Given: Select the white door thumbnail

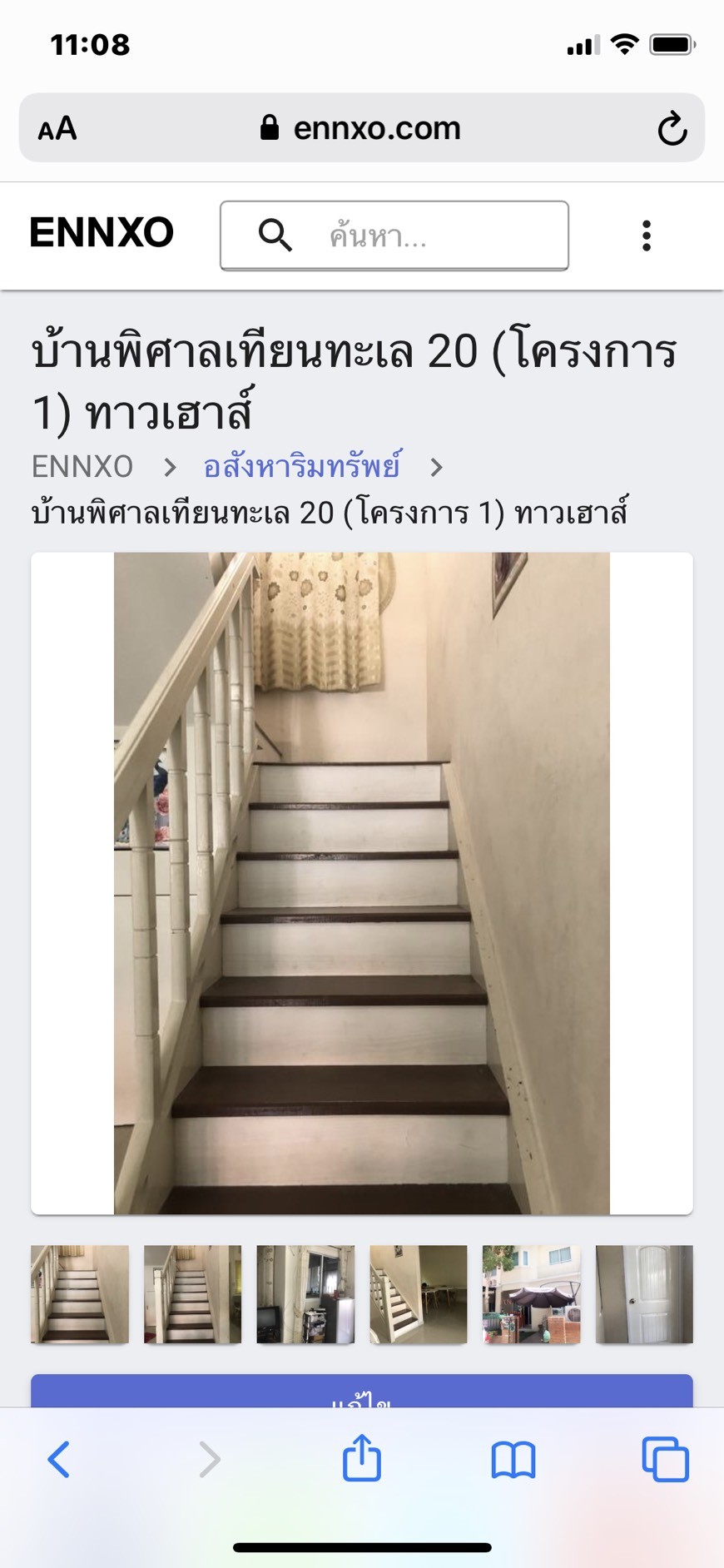Looking at the screenshot, I should coord(645,1294).
